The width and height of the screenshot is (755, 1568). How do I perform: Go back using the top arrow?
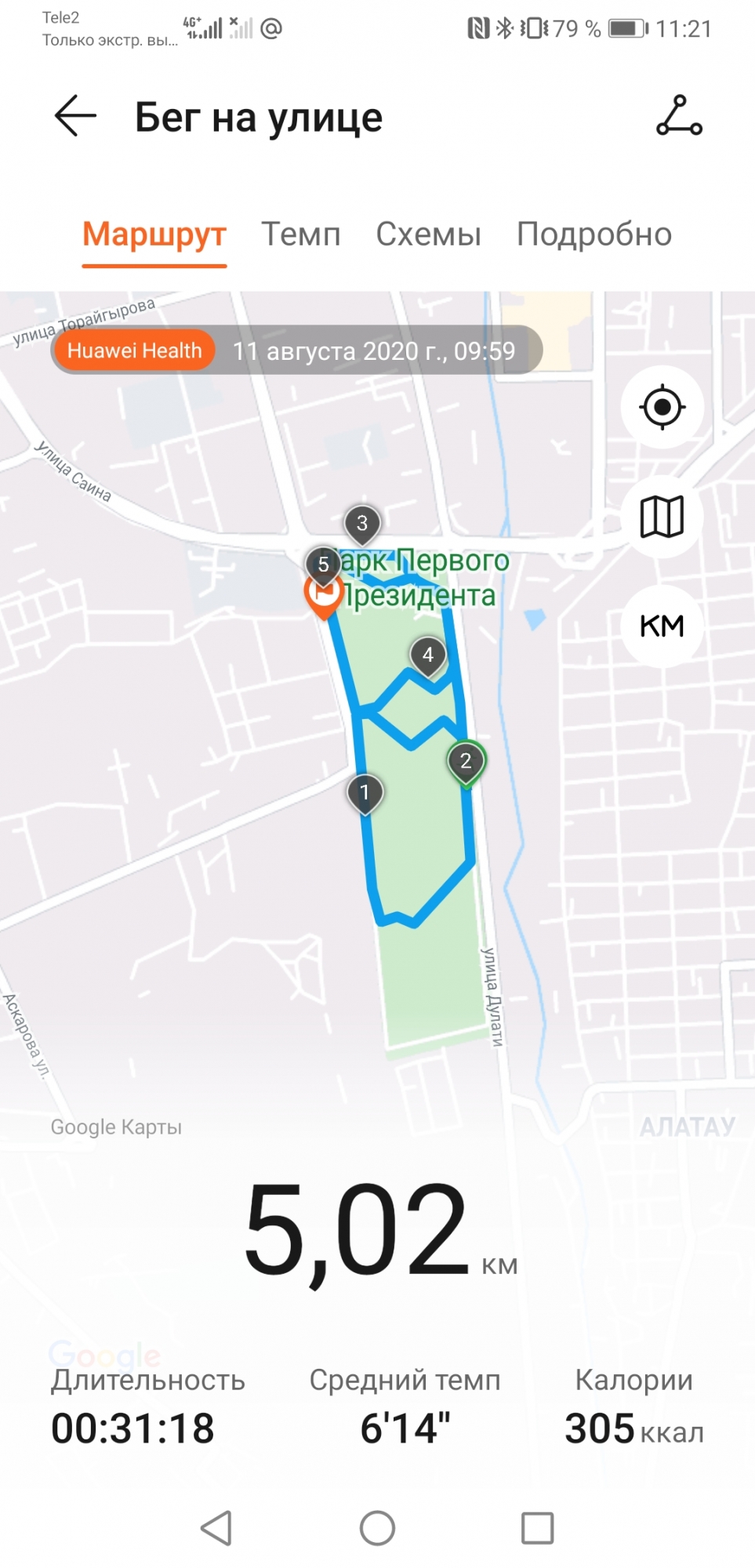(x=75, y=116)
